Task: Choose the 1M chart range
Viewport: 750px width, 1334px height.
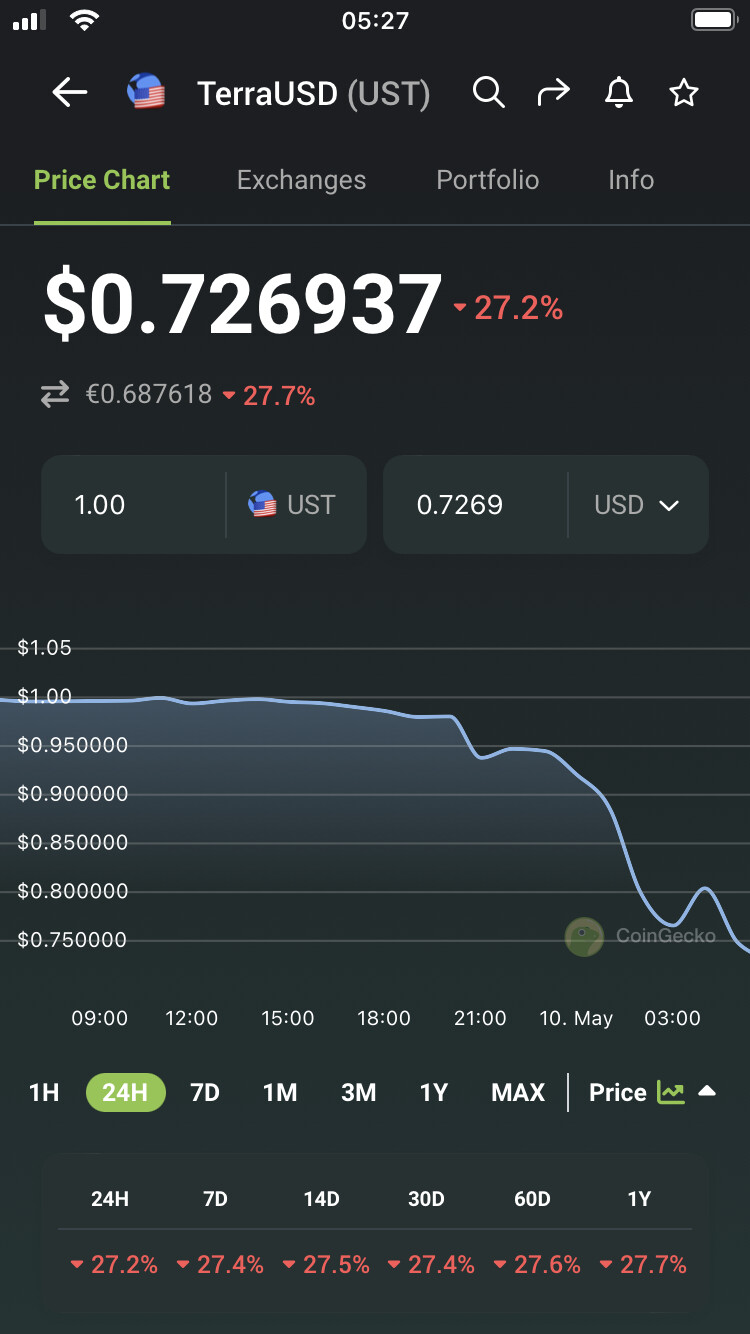Action: 280,1092
